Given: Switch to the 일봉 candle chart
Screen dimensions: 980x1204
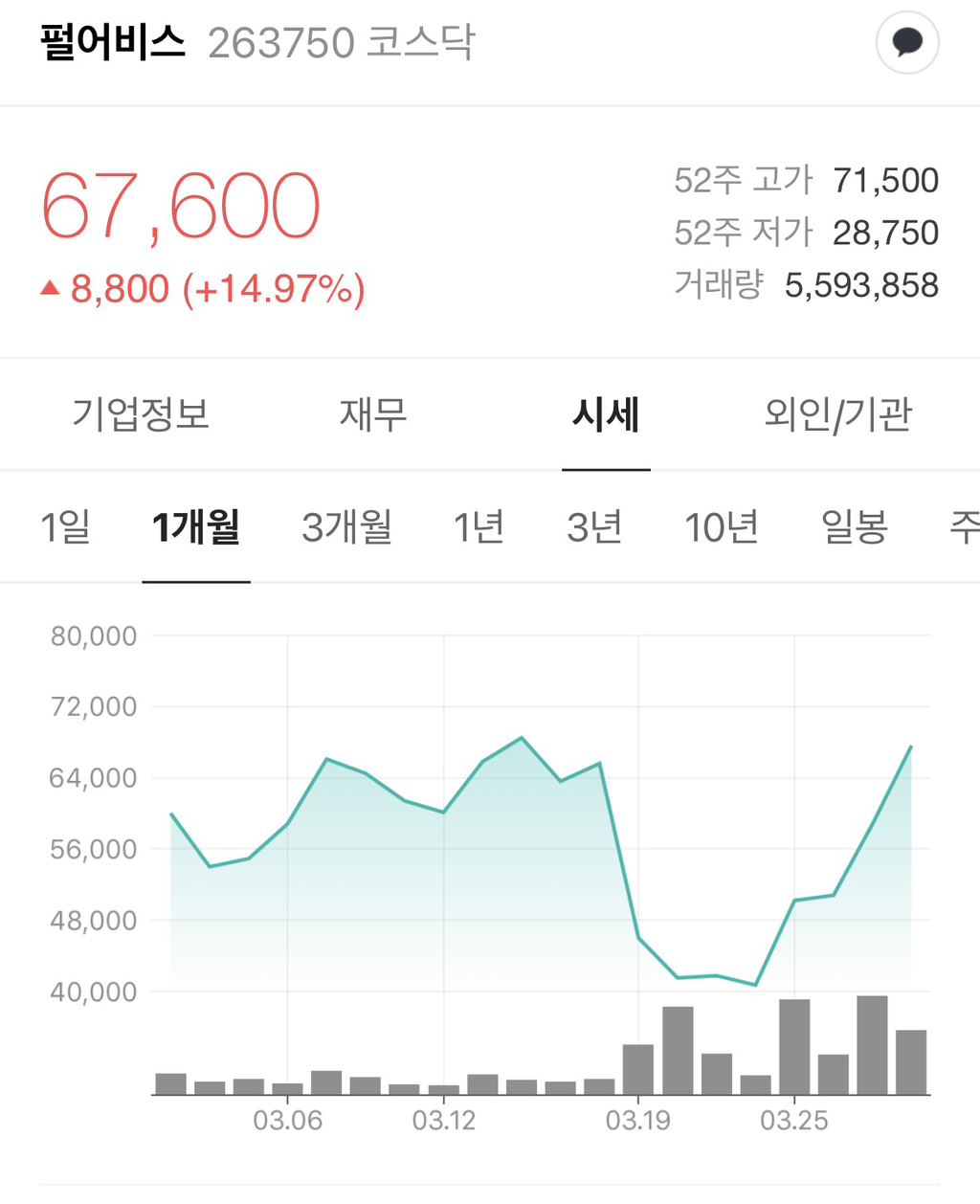Looking at the screenshot, I should [855, 526].
